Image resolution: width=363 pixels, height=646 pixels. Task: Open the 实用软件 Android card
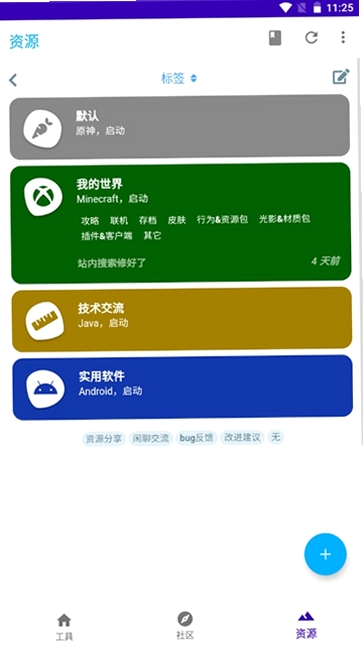(x=183, y=388)
